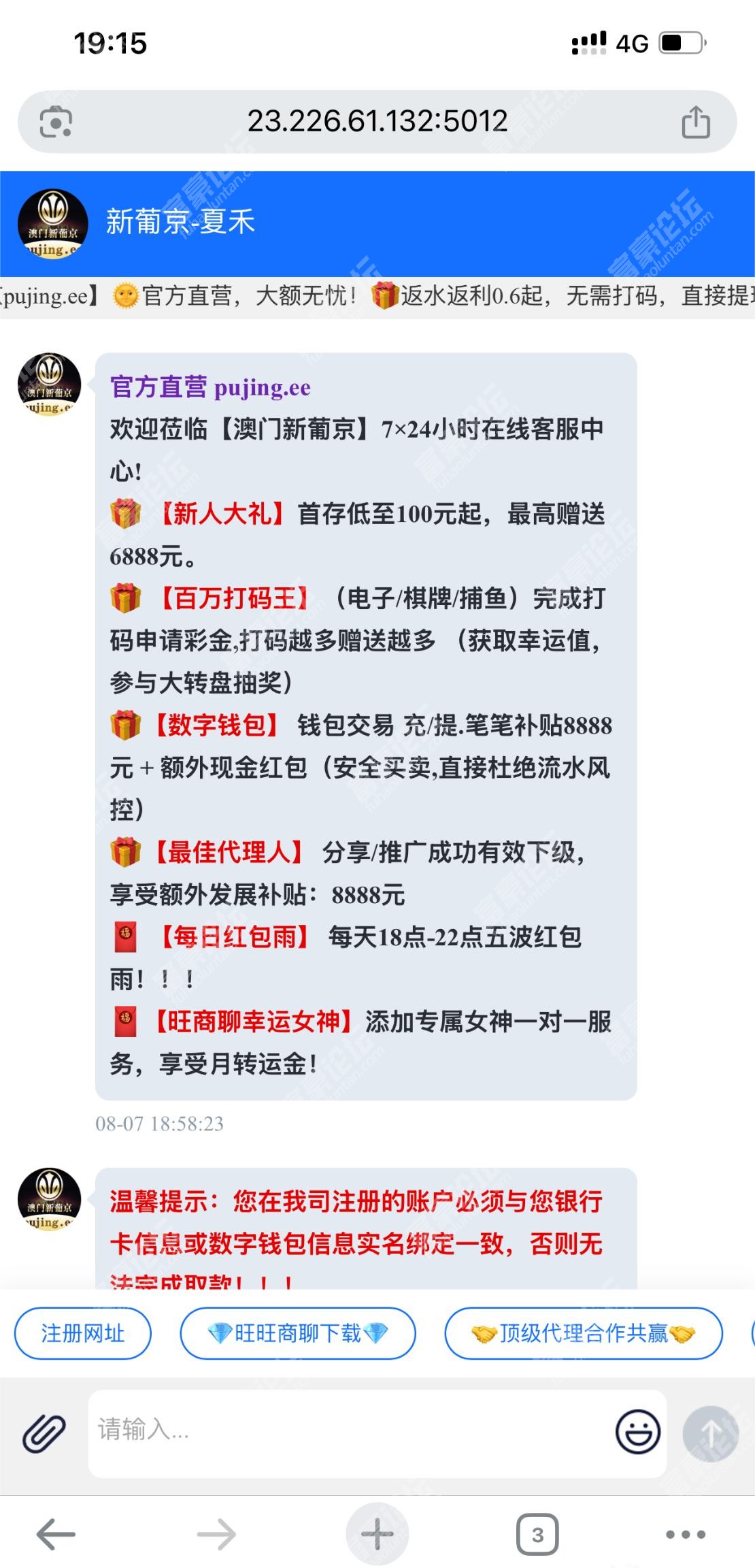Send the message with the arrow button
The image size is (755, 1568).
[x=711, y=1433]
